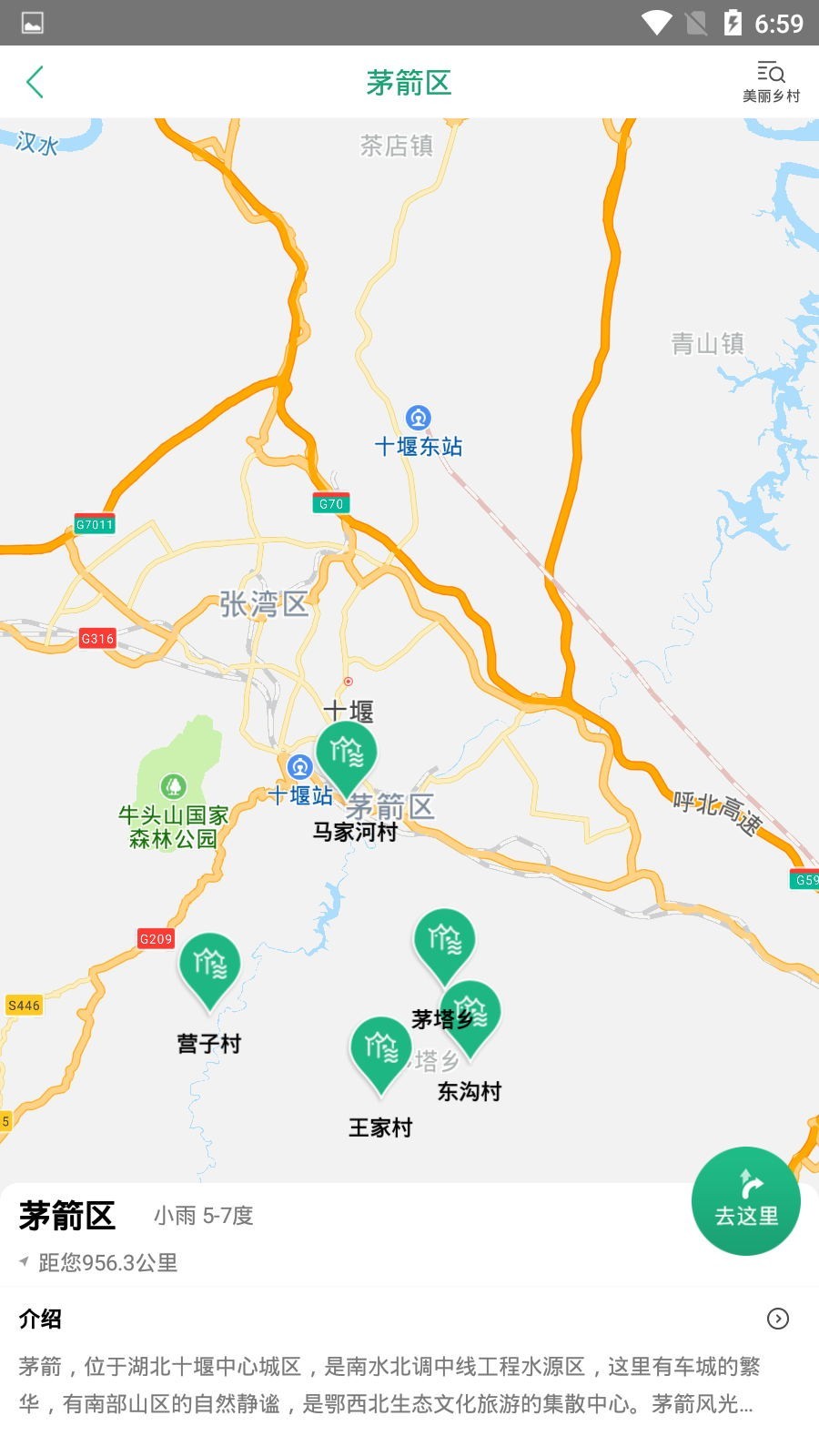The height and width of the screenshot is (1456, 819).
Task: Go back using the green back chevron
Action: point(35,82)
